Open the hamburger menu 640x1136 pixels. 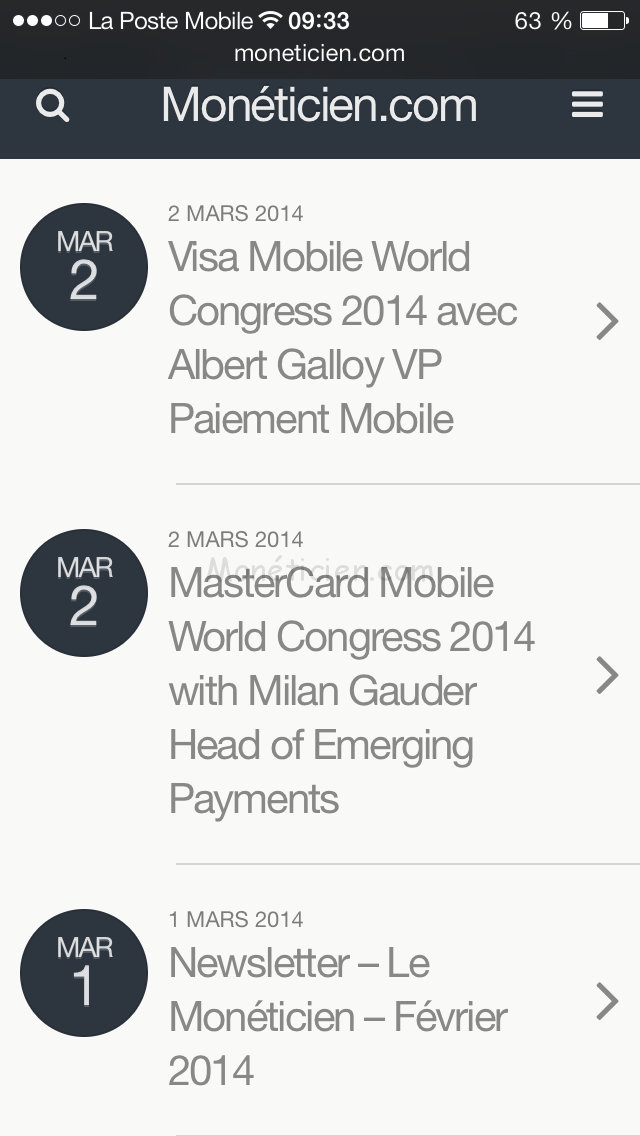(x=587, y=105)
